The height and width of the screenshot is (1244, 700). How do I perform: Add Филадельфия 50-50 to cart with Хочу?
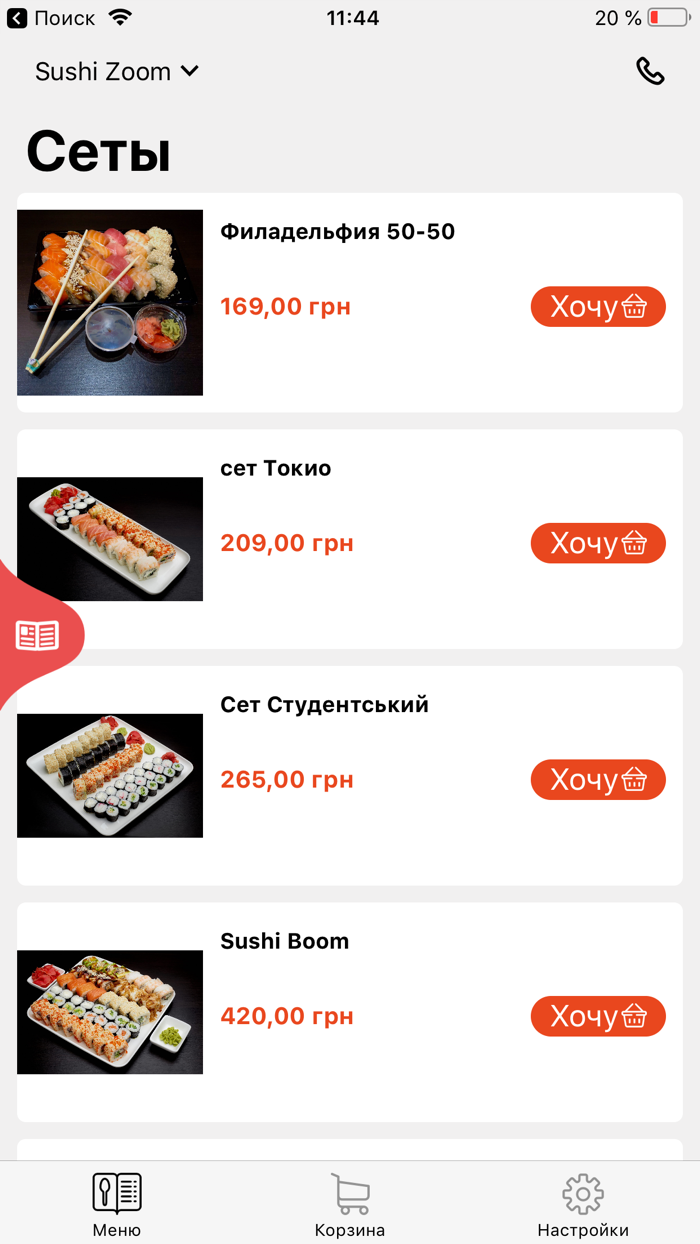[x=597, y=307]
